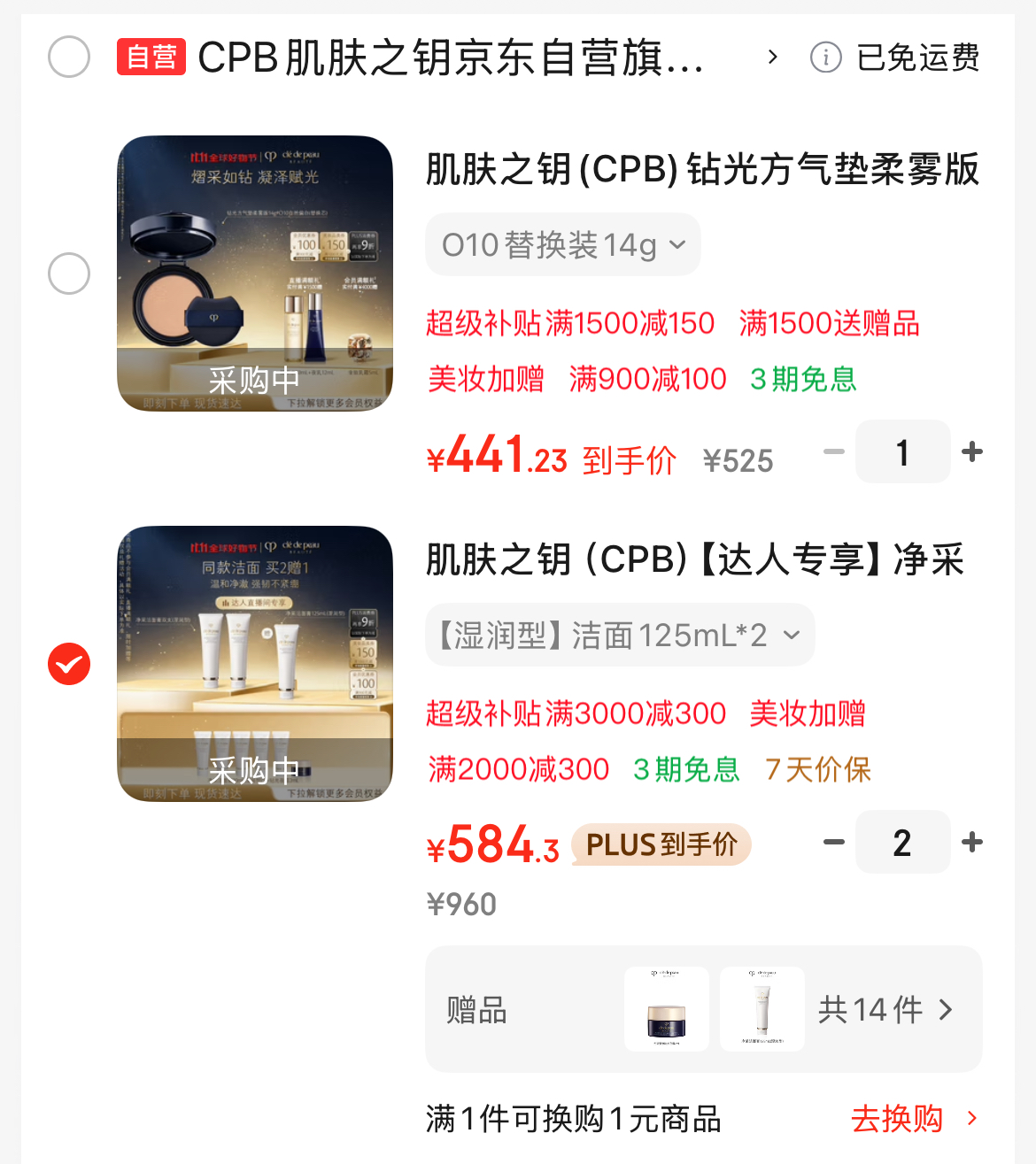
Task: Increase quantity of 钻光方气垫 item
Action: pos(972,452)
